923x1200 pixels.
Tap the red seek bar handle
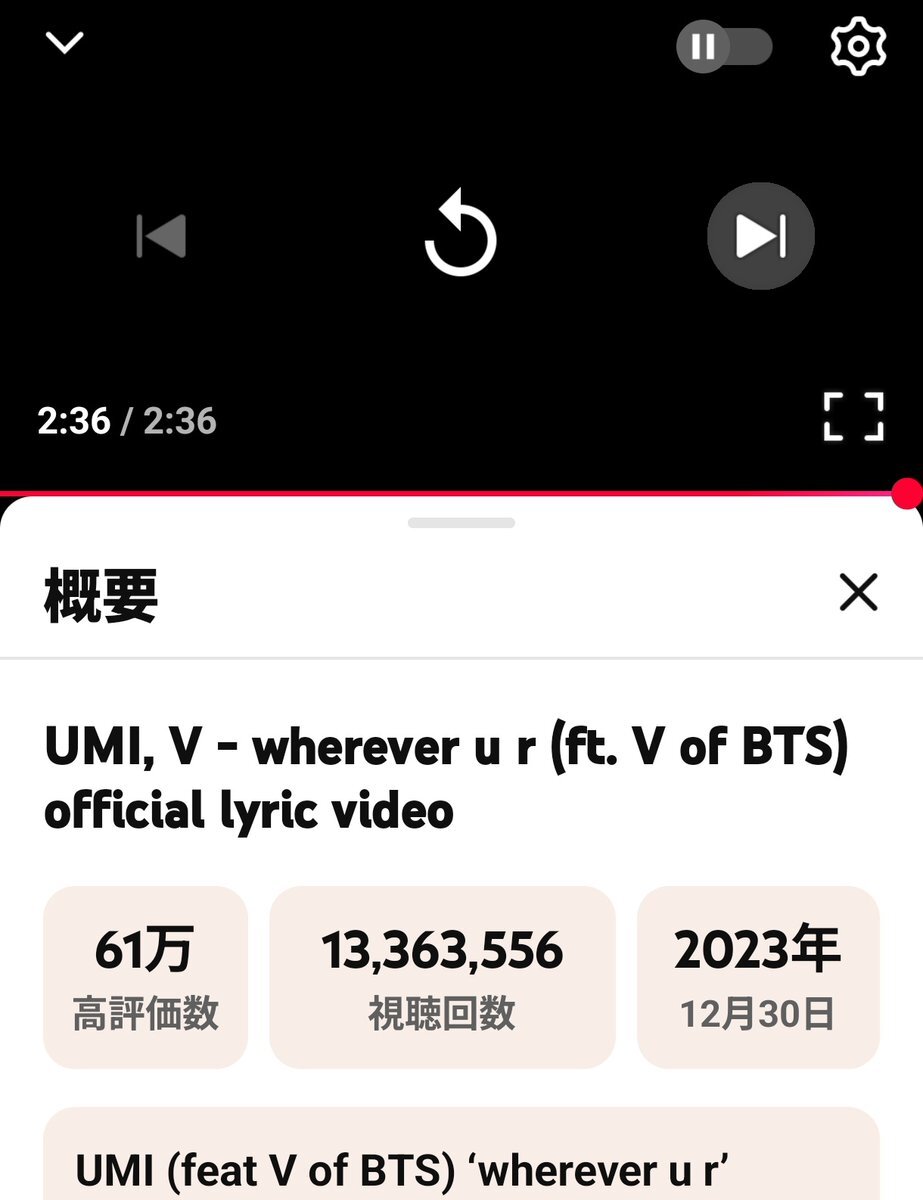(906, 493)
